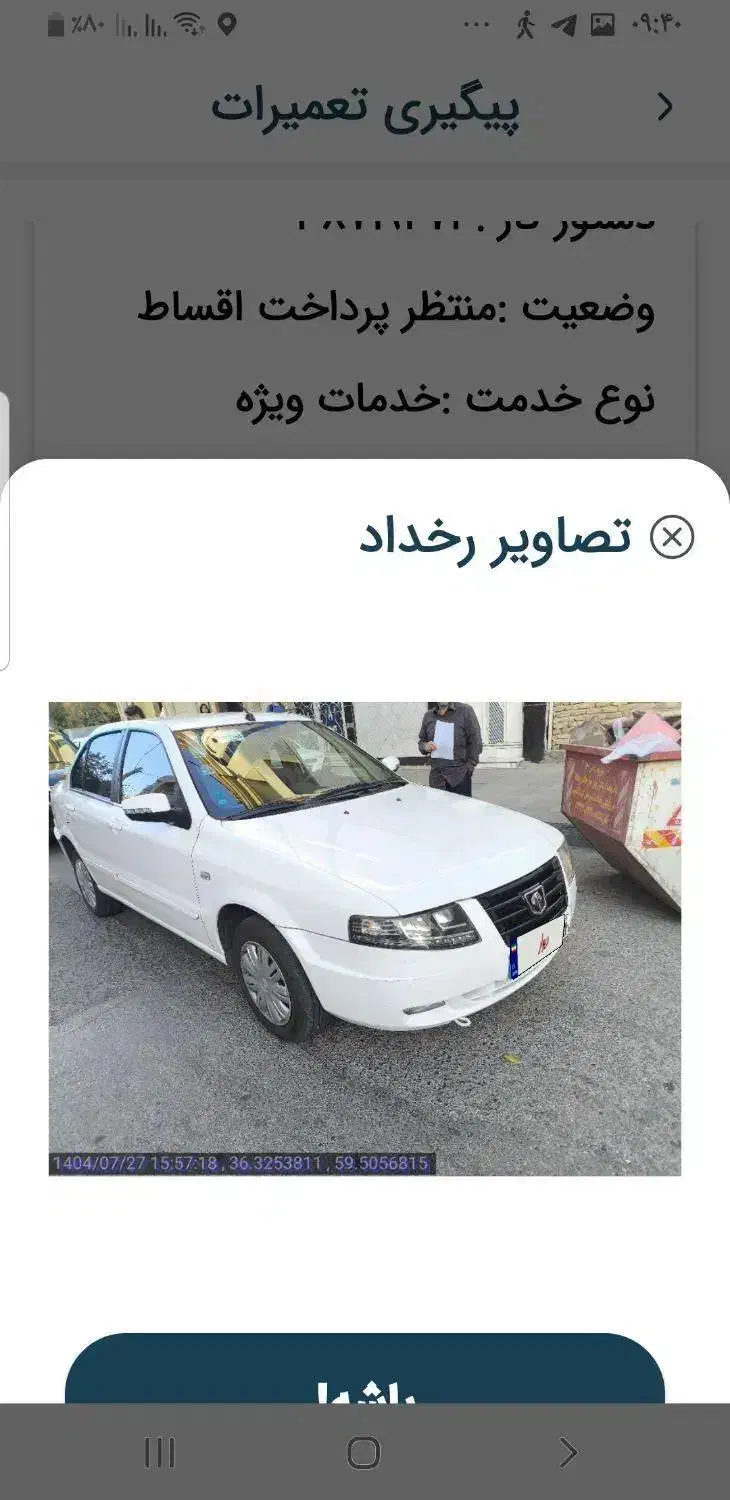The width and height of the screenshot is (730, 1500).
Task: Open the white car incident photo
Action: 365,938
